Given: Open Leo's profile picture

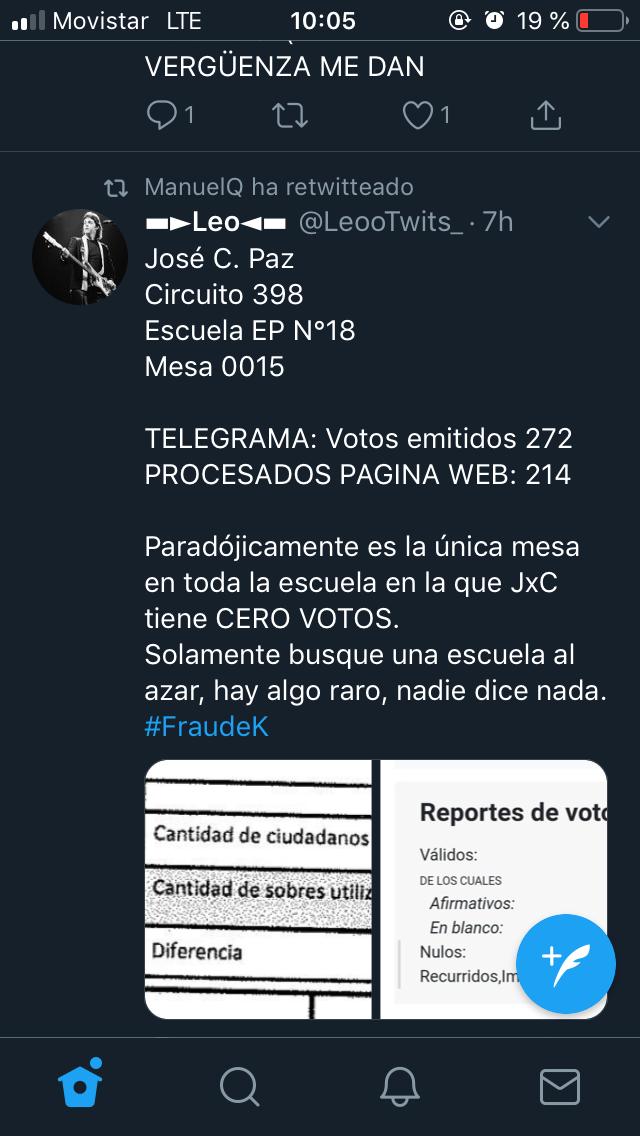Looking at the screenshot, I should tap(79, 257).
